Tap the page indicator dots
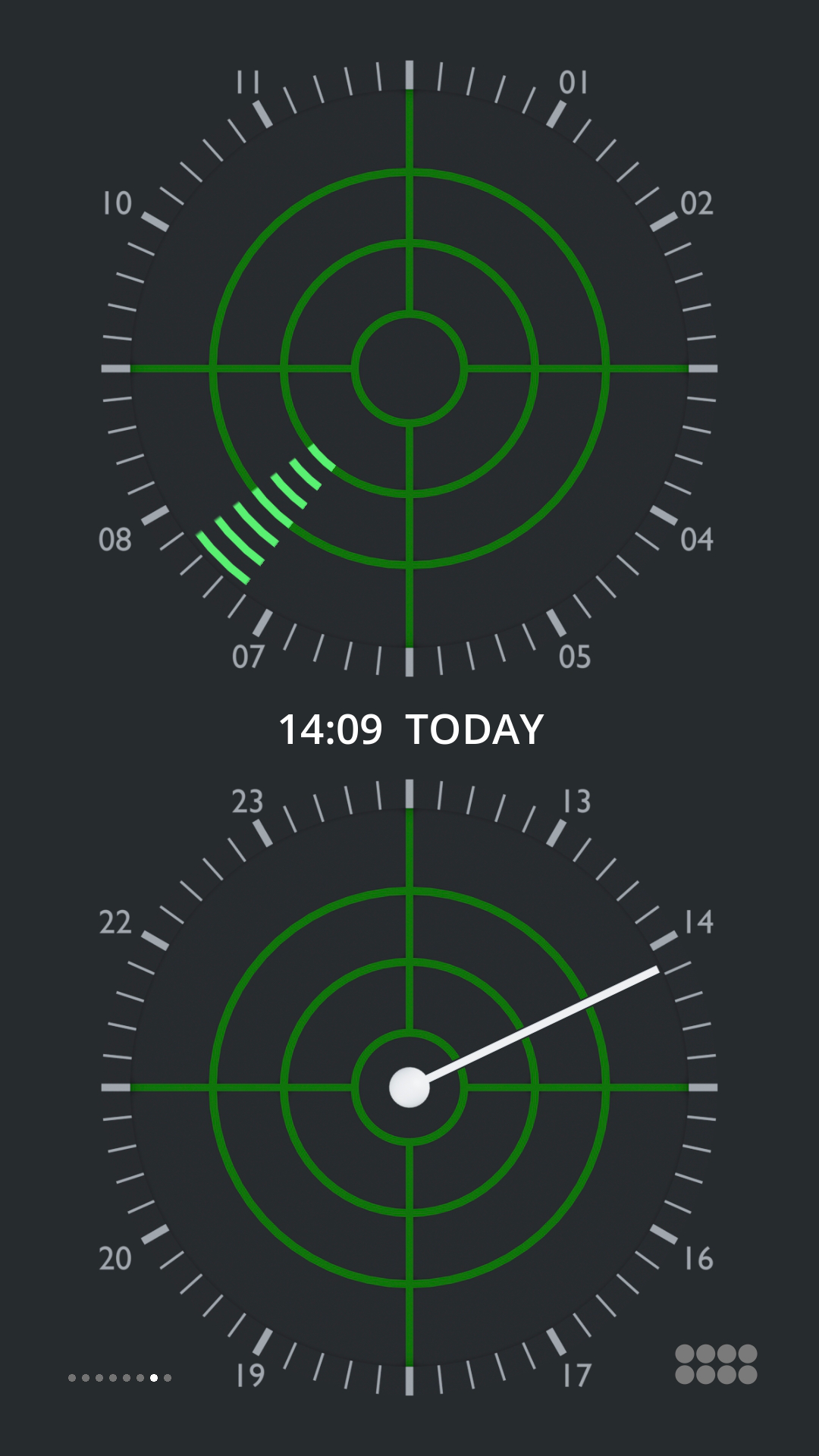 (120, 1377)
